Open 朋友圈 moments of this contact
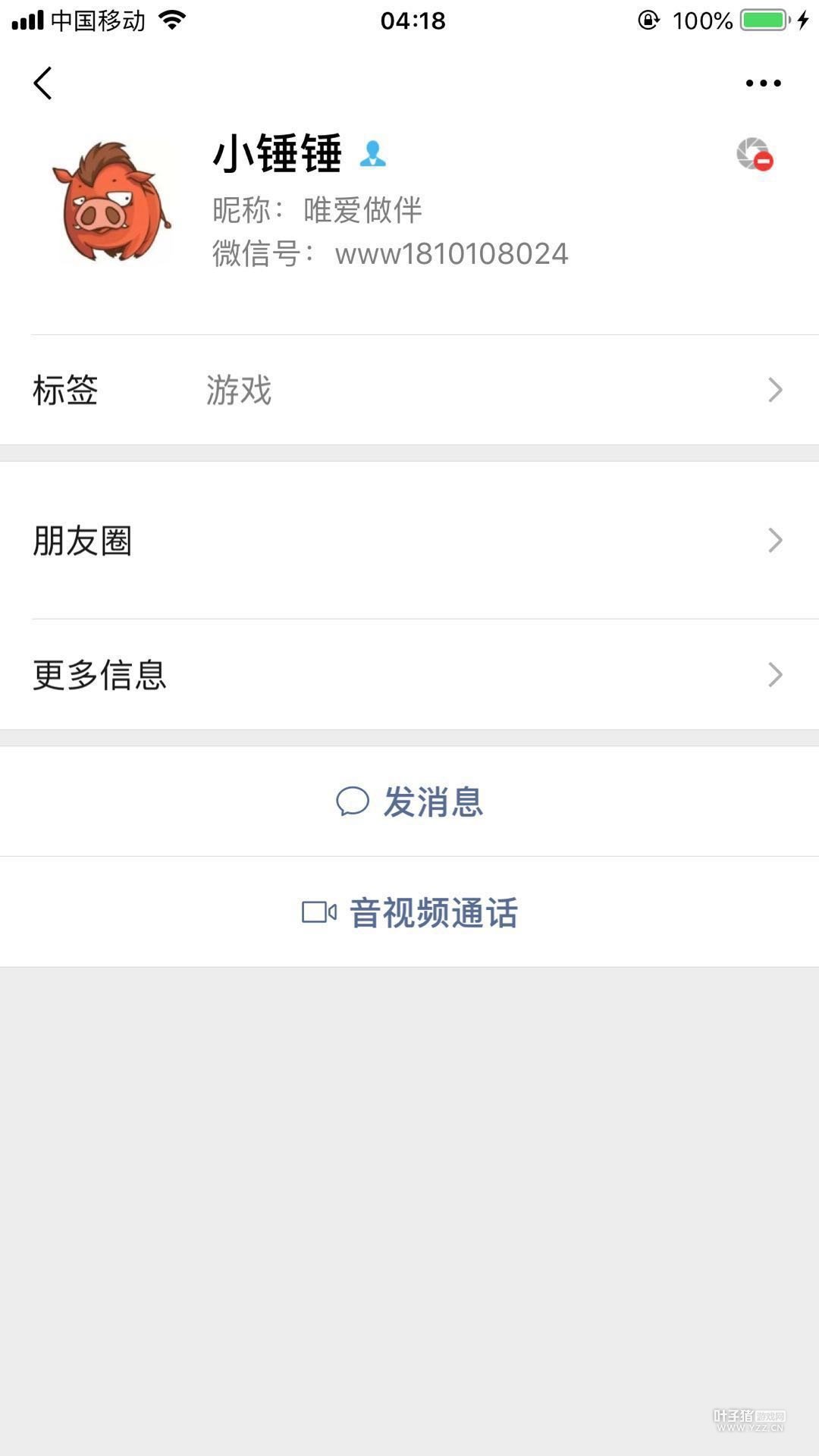Image resolution: width=819 pixels, height=1456 pixels. pyautogui.click(x=409, y=540)
